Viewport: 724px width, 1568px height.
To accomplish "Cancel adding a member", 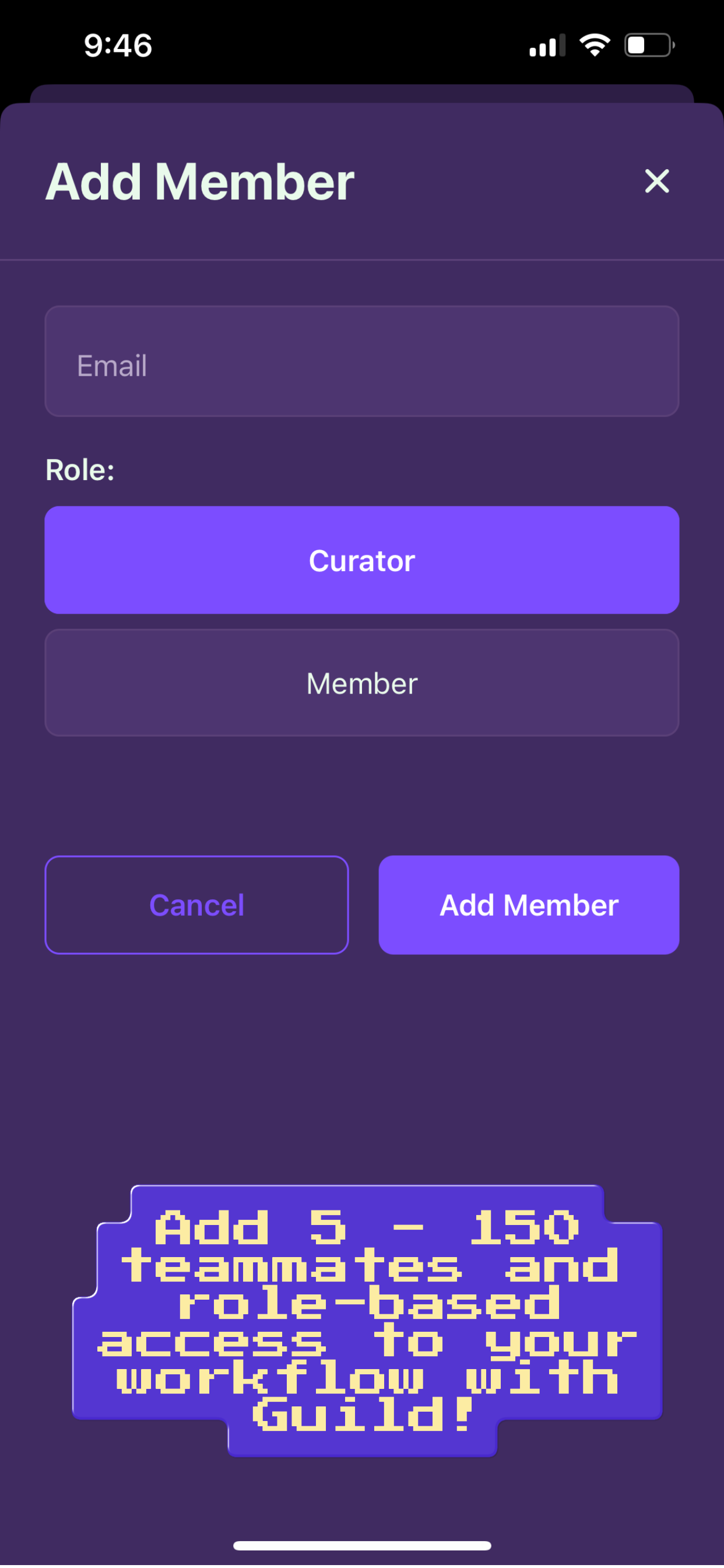I will pos(196,905).
